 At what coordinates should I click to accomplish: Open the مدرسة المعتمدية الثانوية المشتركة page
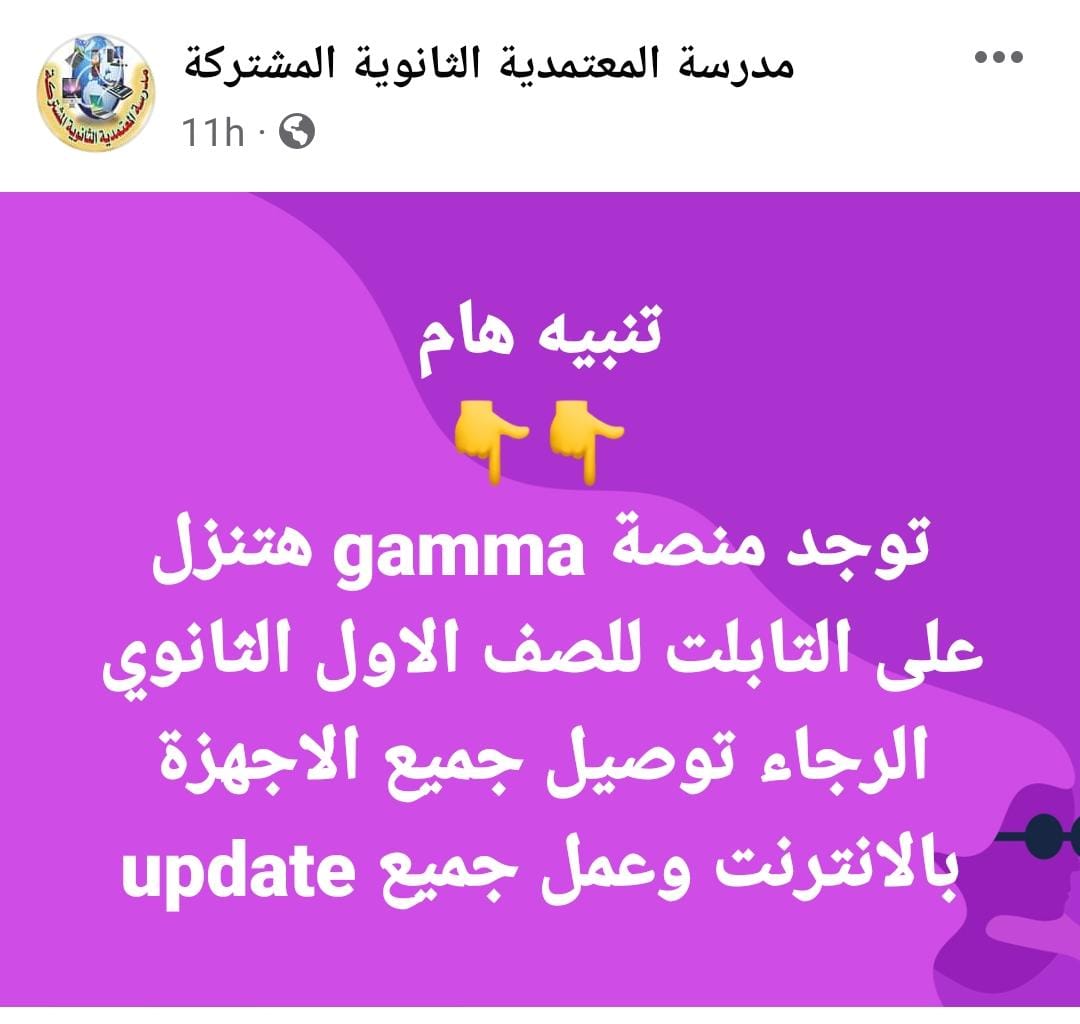[488, 65]
